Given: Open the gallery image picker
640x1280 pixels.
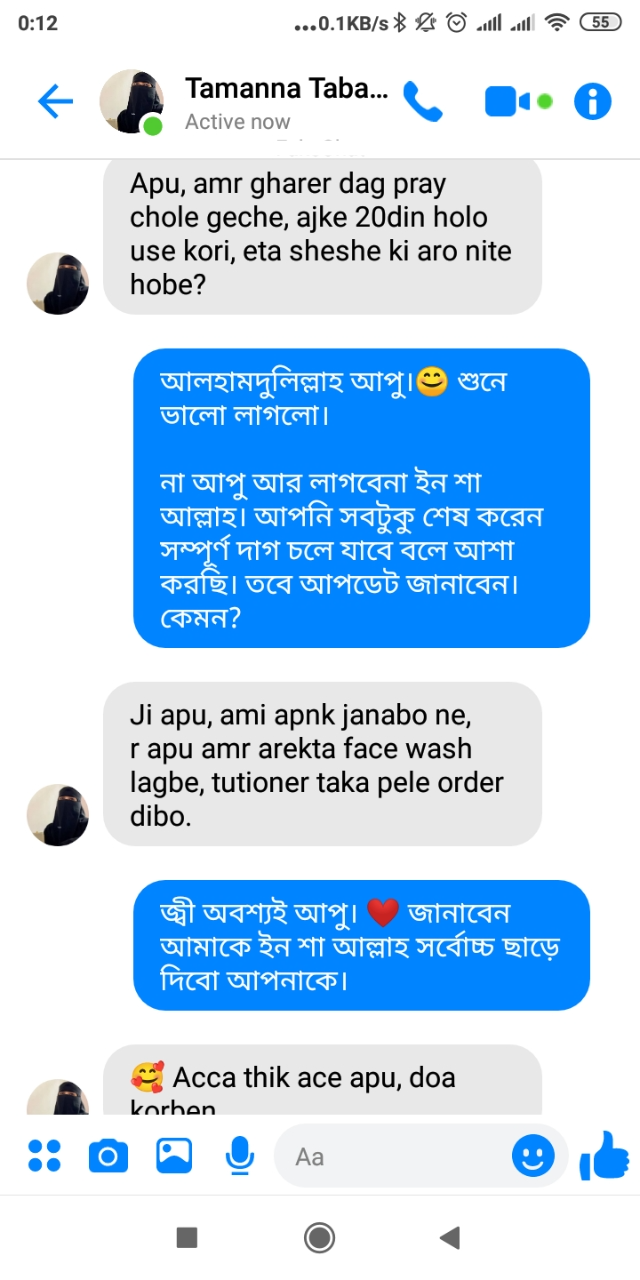Looking at the screenshot, I should (x=174, y=1156).
